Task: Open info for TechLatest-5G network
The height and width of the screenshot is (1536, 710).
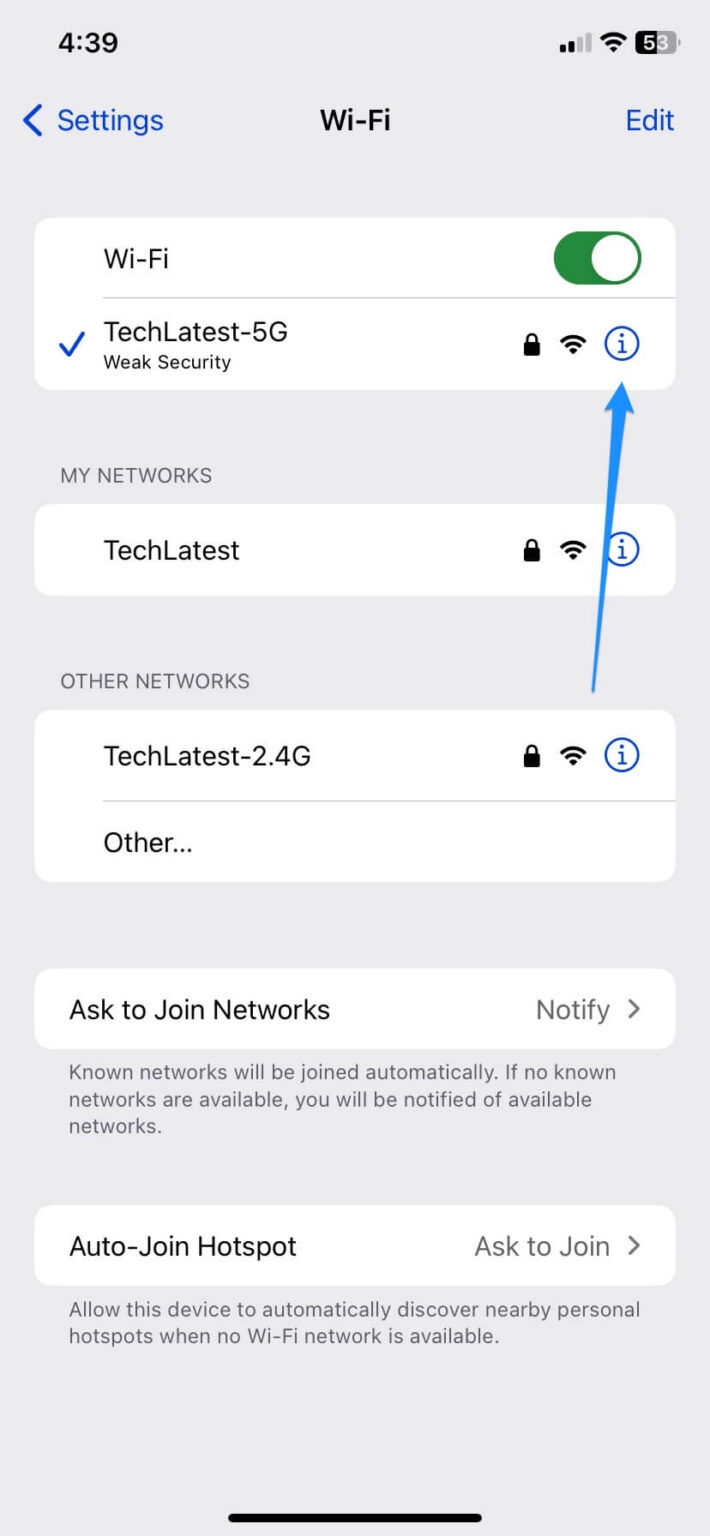Action: coord(621,344)
